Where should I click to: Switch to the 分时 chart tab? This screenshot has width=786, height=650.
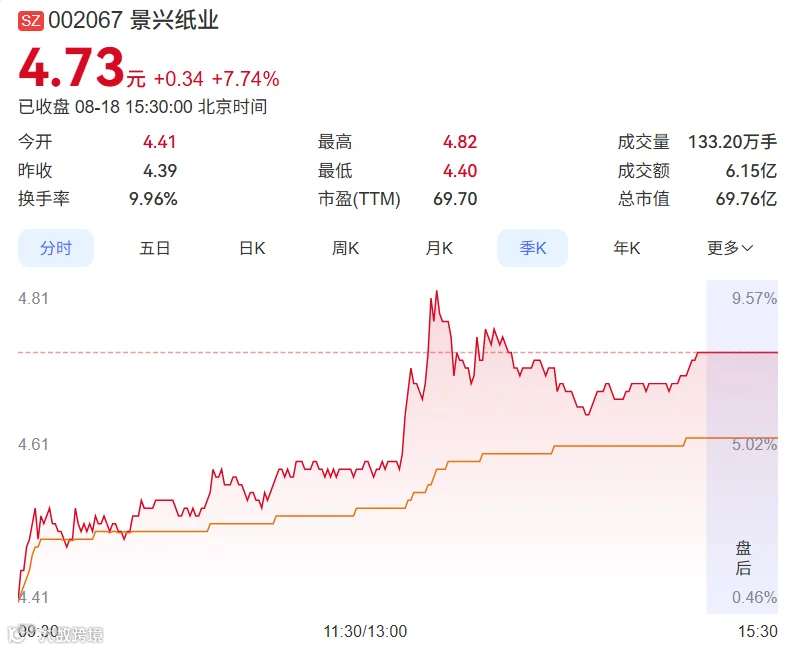tap(56, 248)
